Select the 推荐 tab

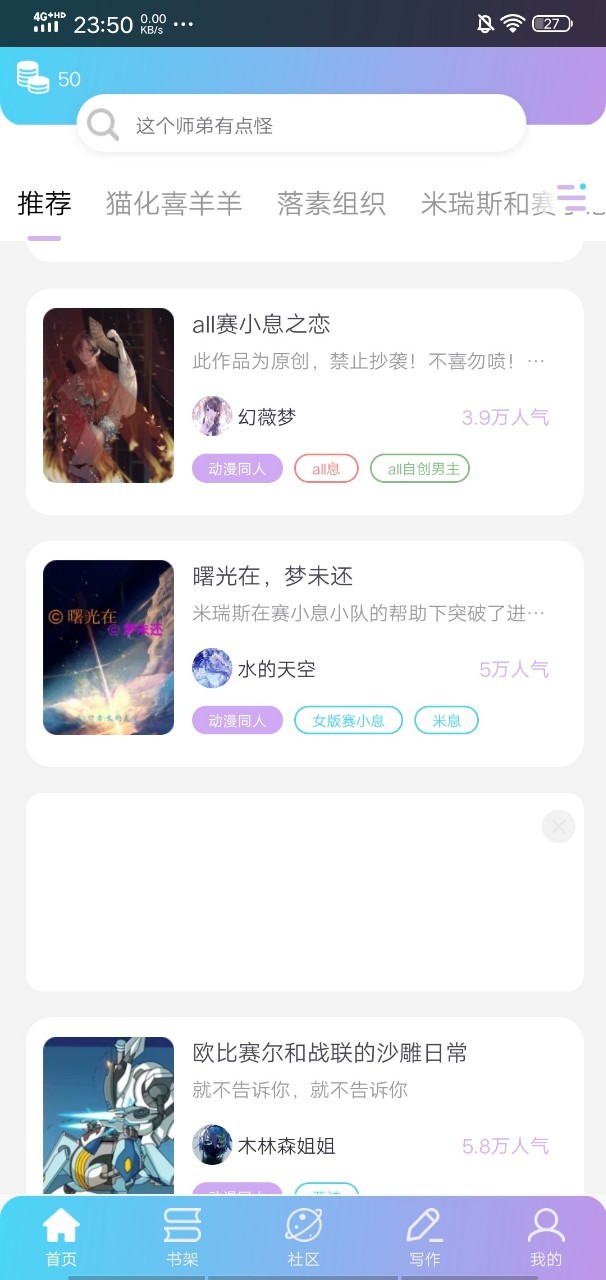(x=44, y=204)
